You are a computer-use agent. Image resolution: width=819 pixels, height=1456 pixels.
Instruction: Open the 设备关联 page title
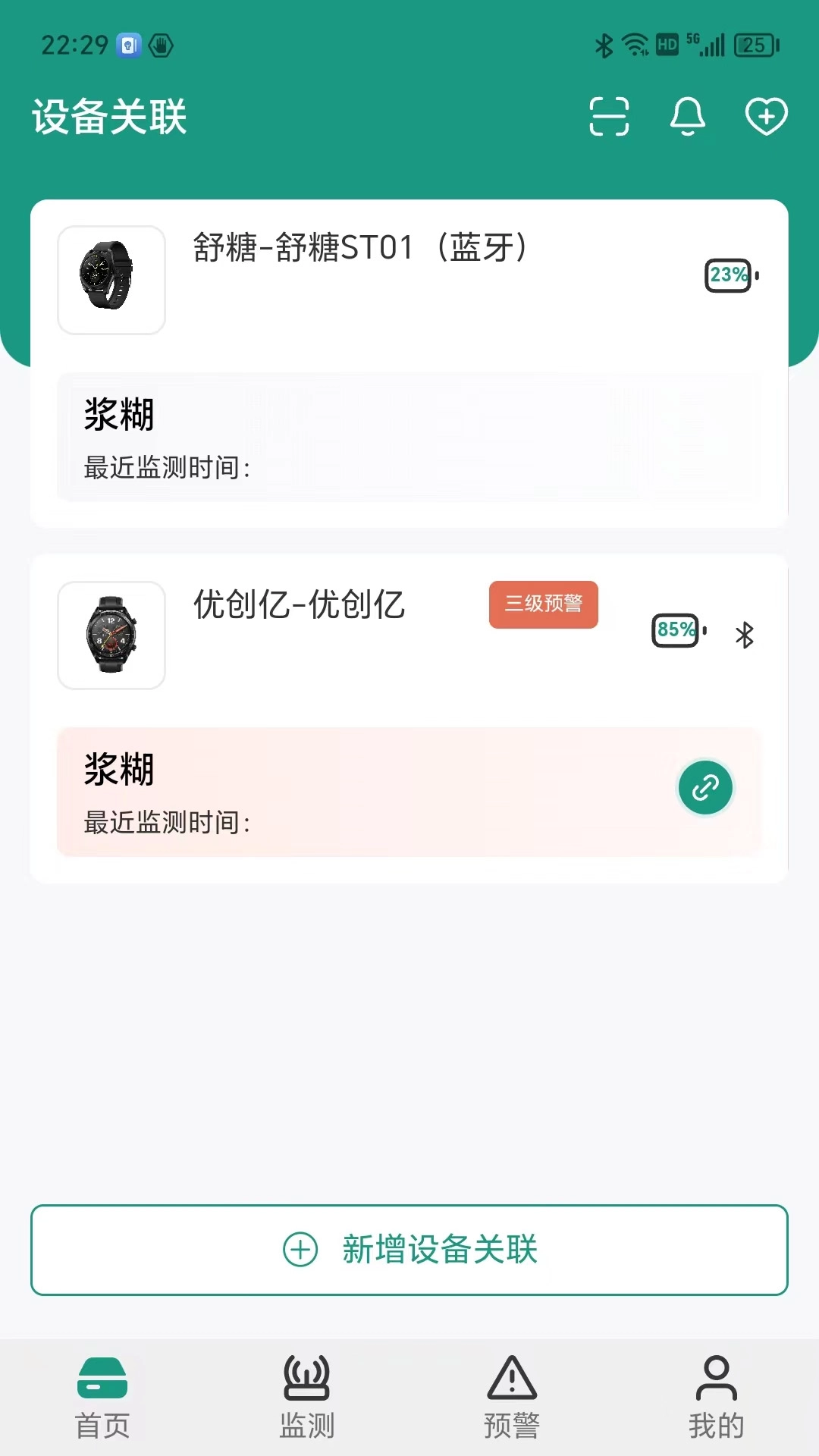click(108, 118)
